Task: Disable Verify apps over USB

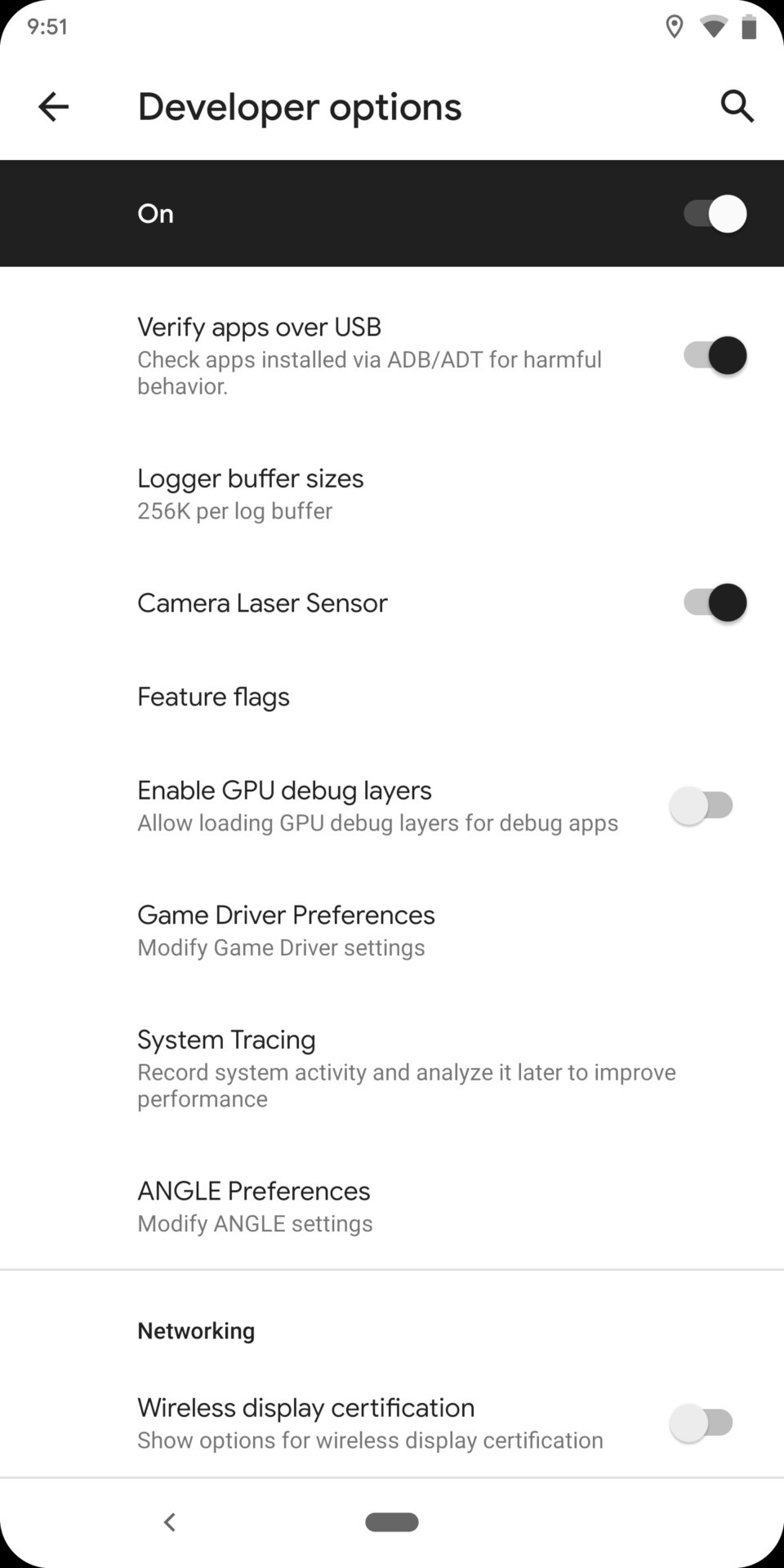Action: 715,356
